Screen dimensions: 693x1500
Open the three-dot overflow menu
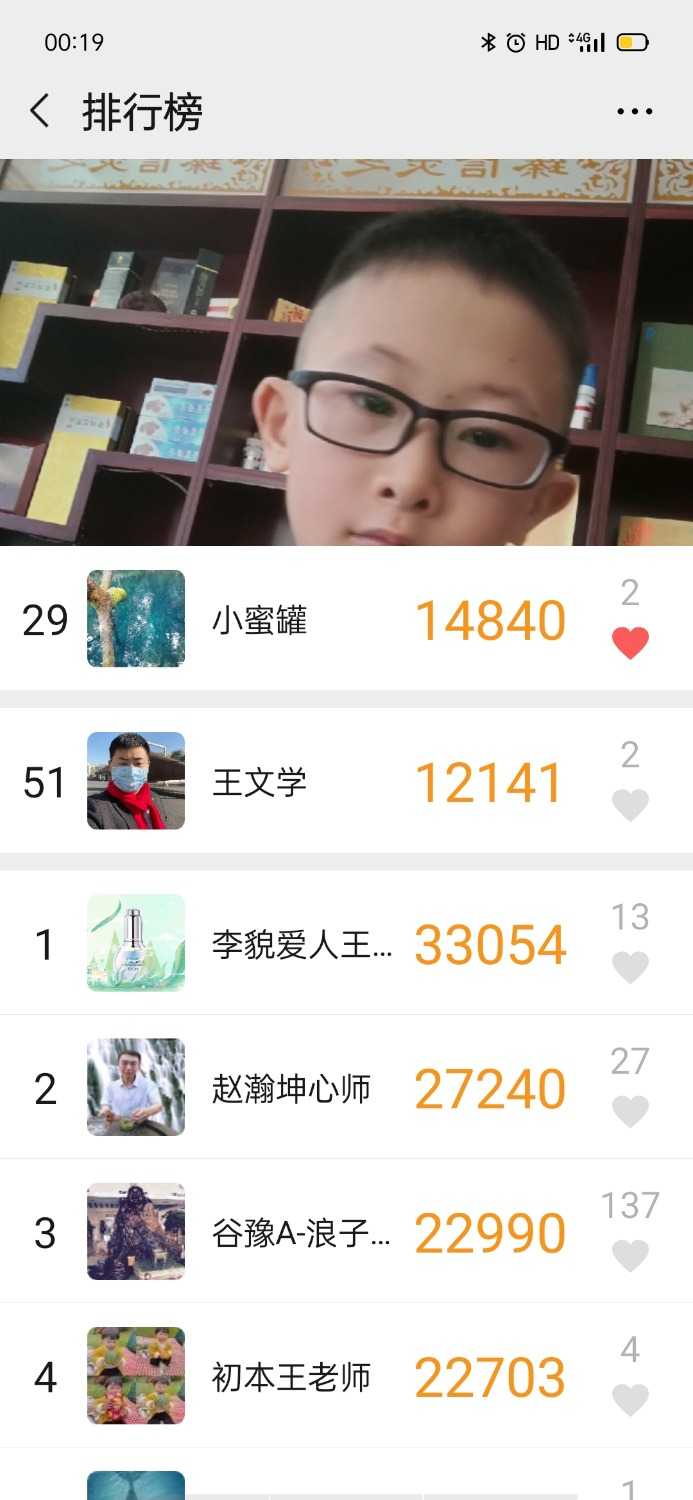634,112
